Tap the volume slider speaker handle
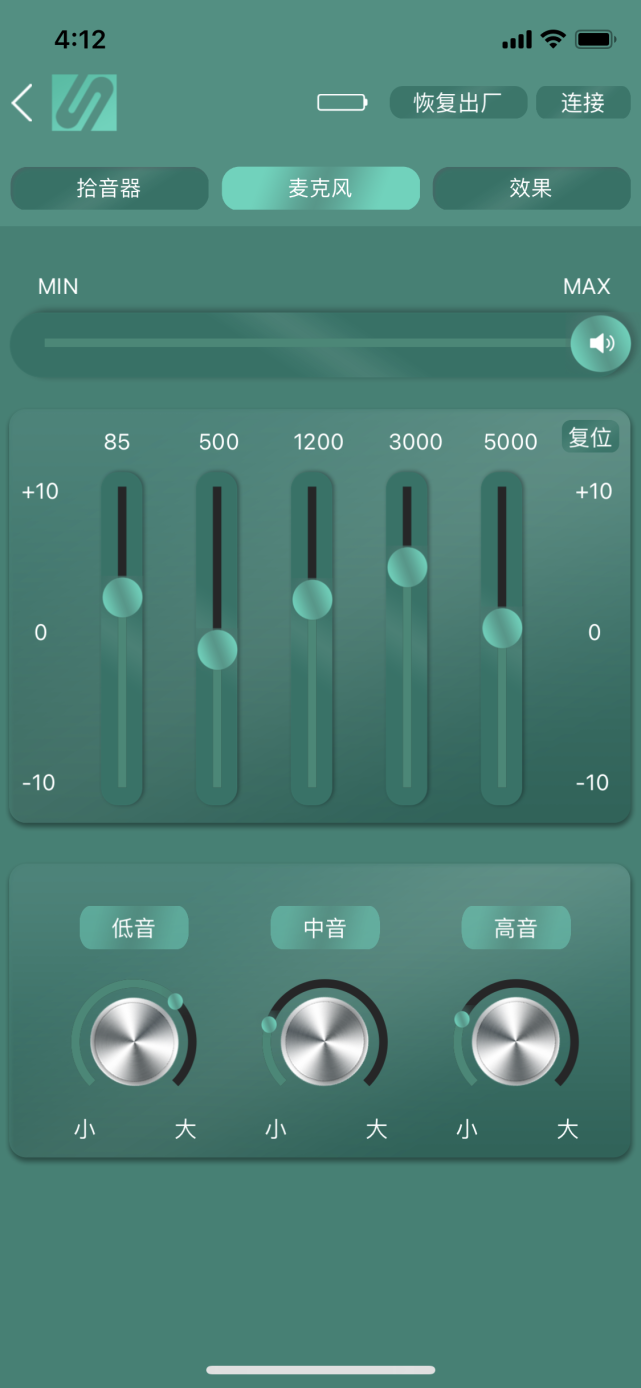This screenshot has width=641, height=1388. click(601, 344)
